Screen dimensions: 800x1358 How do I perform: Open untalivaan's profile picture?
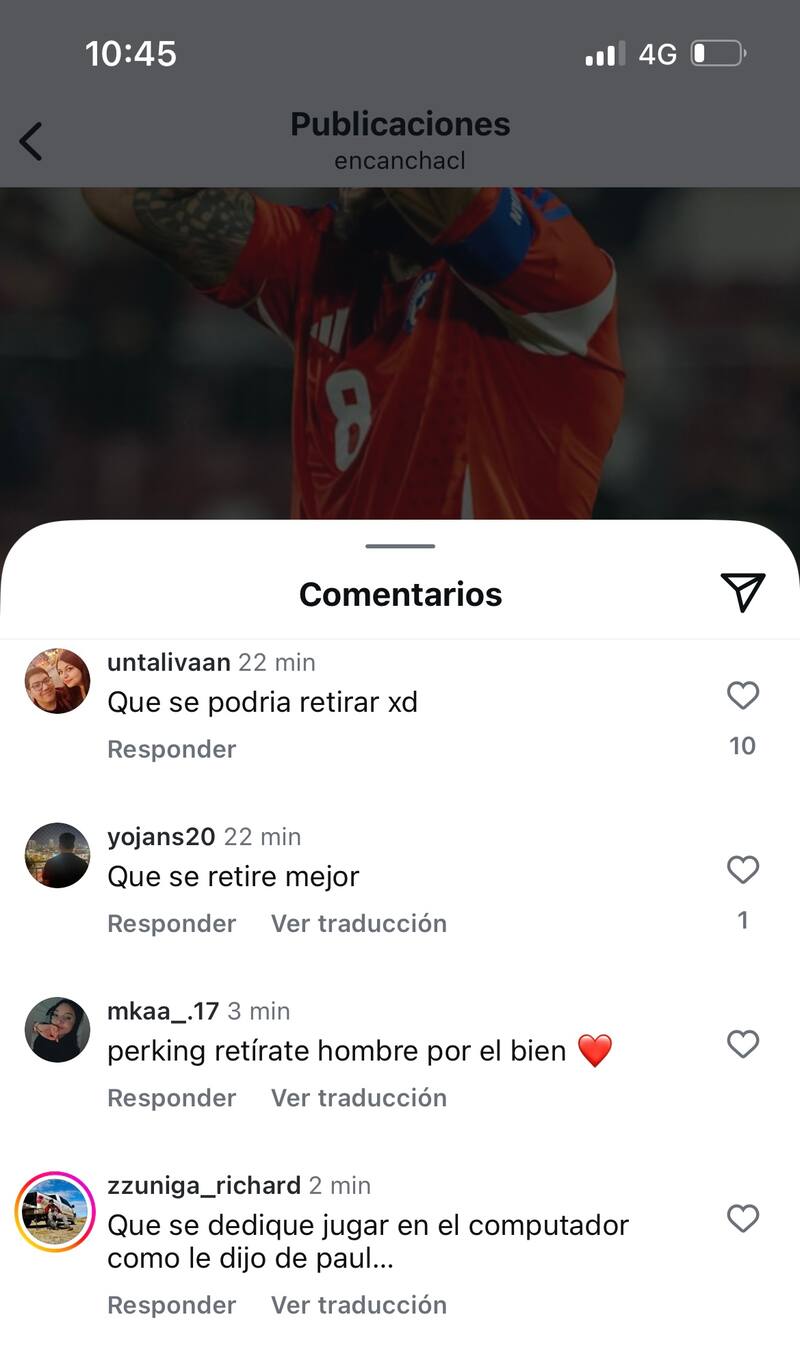[x=57, y=681]
